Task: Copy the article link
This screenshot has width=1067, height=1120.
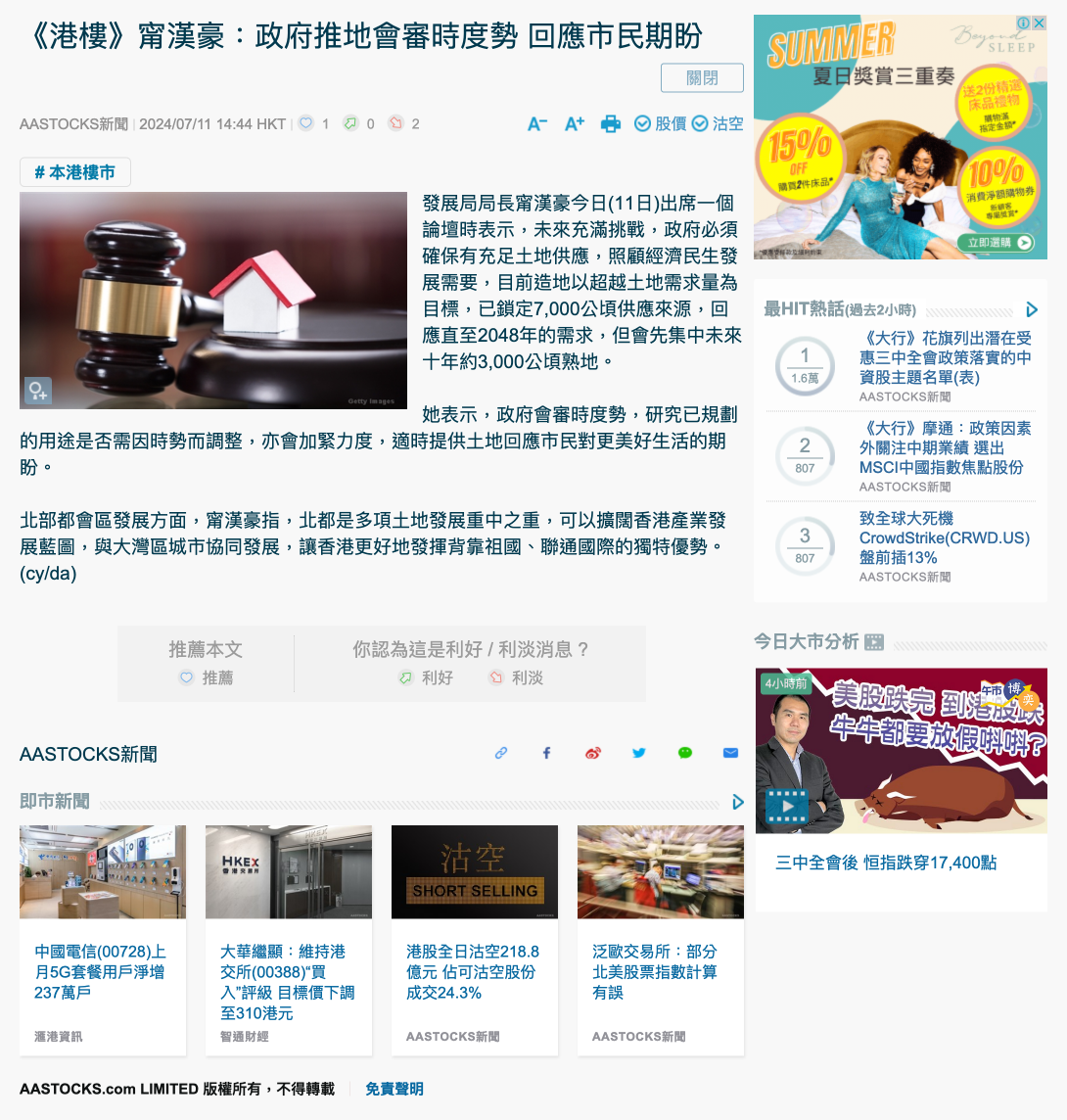Action: pos(501,753)
